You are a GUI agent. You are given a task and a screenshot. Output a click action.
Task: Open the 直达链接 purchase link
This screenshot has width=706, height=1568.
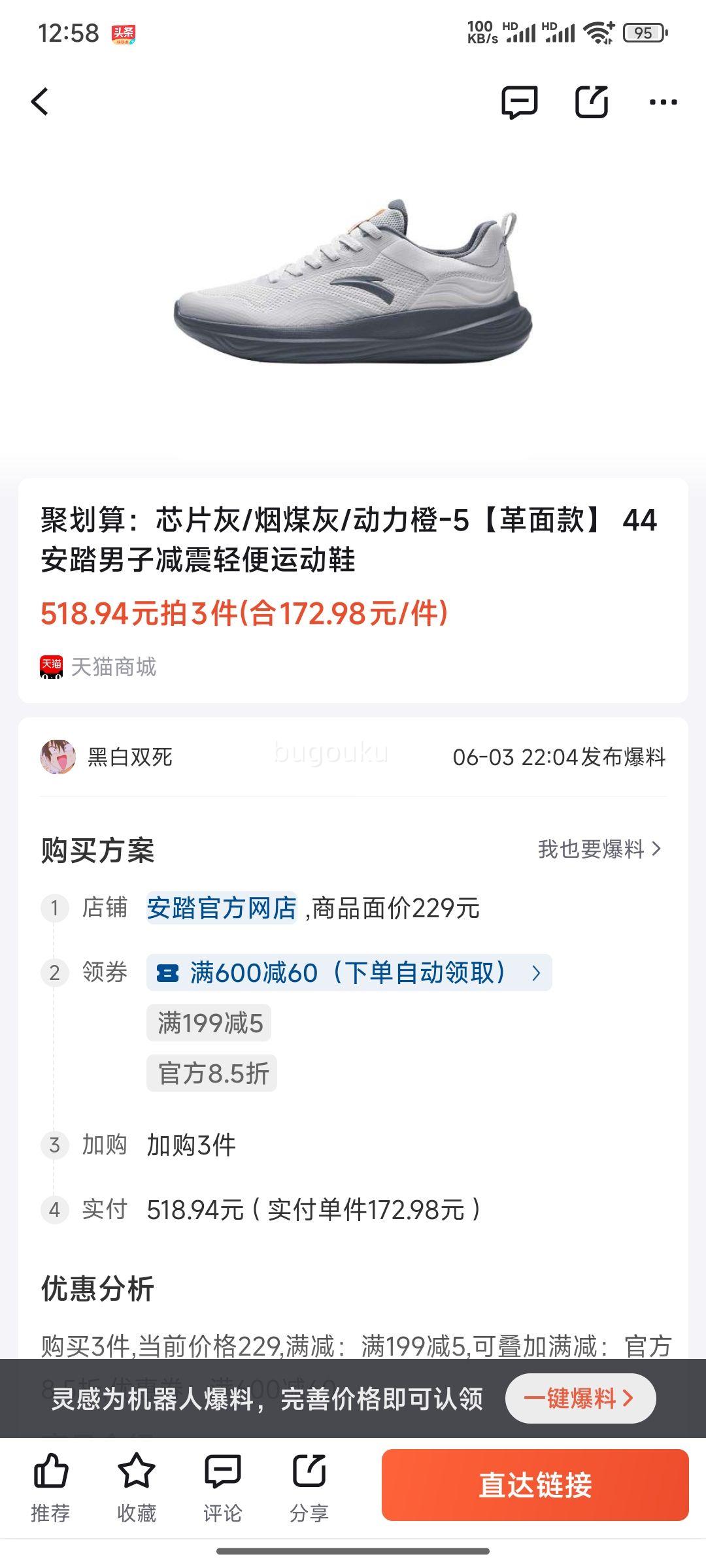click(x=535, y=1485)
